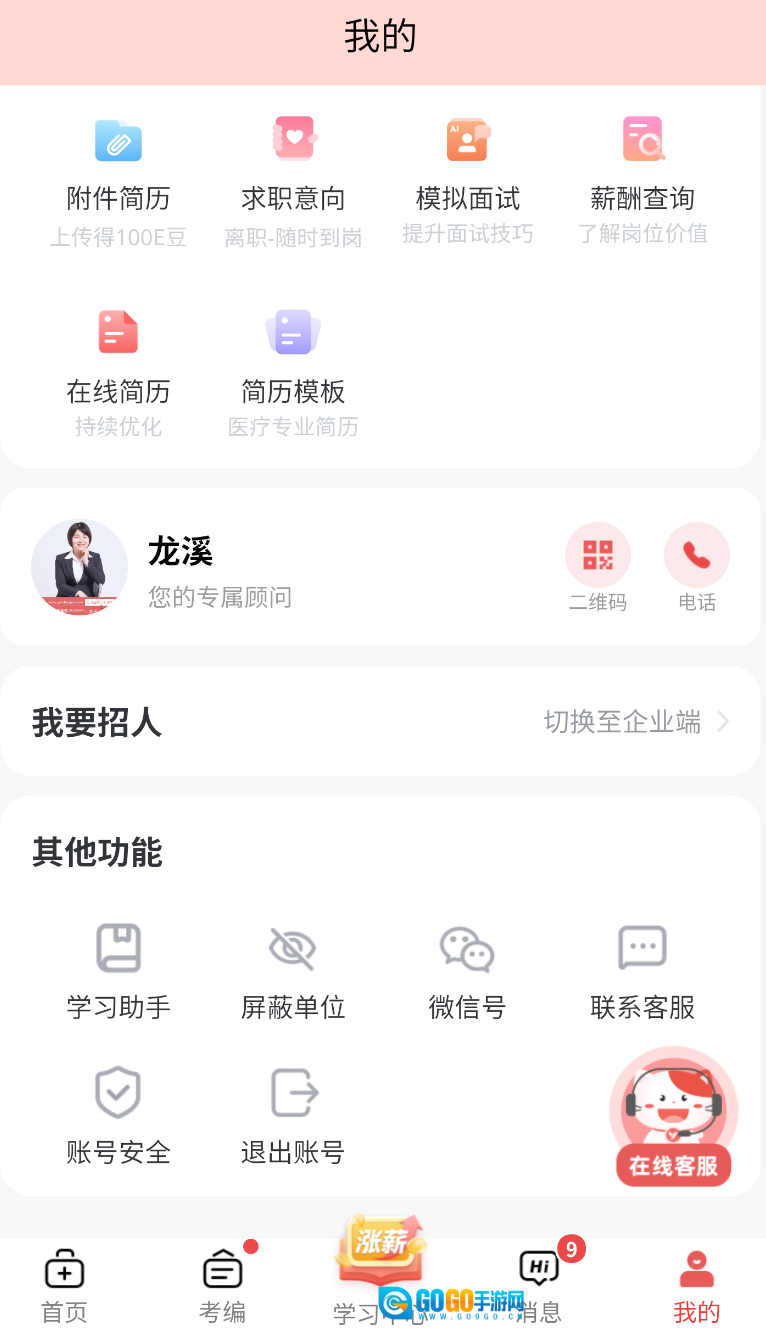
Task: Select the 学习助手 study assistant icon
Action: tap(118, 948)
